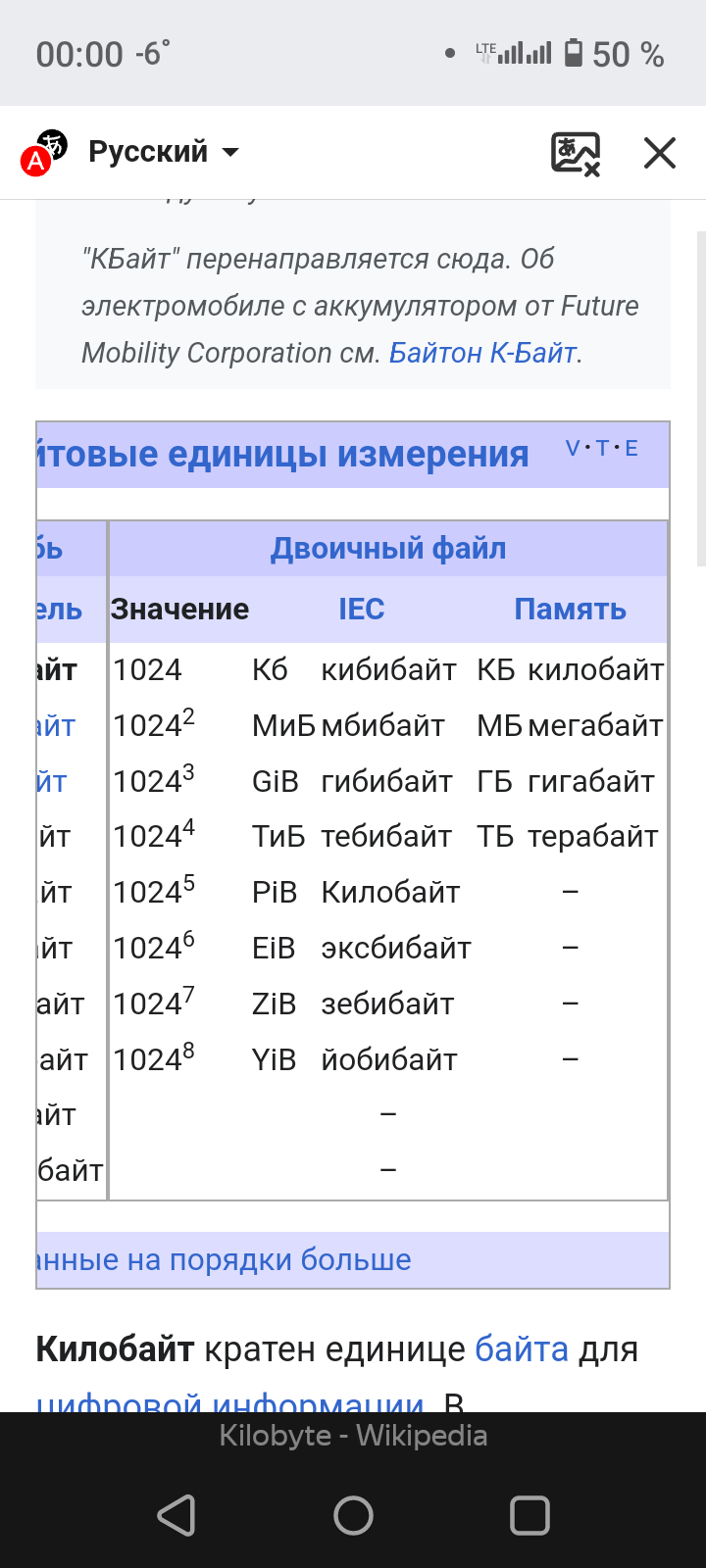Go back with the system back button
The width and height of the screenshot is (706, 1568).
point(176,1515)
